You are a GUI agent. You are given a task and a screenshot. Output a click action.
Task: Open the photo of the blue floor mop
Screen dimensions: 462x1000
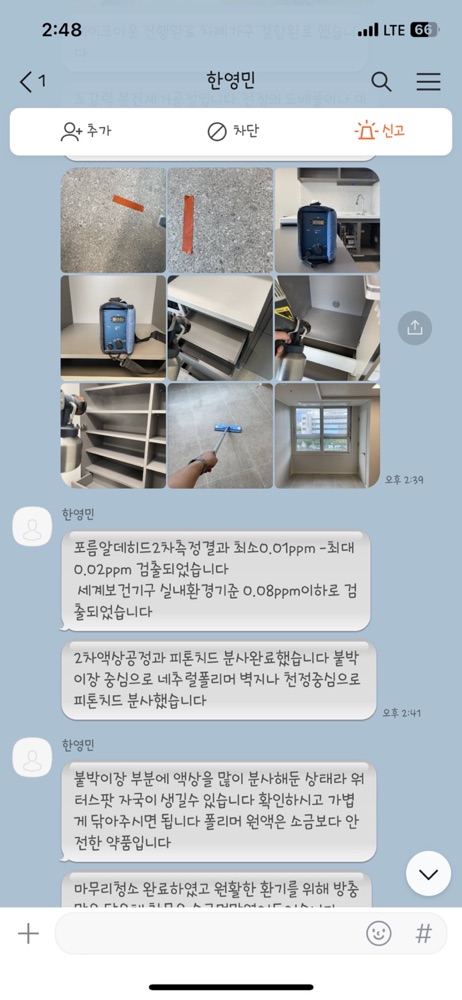click(220, 436)
